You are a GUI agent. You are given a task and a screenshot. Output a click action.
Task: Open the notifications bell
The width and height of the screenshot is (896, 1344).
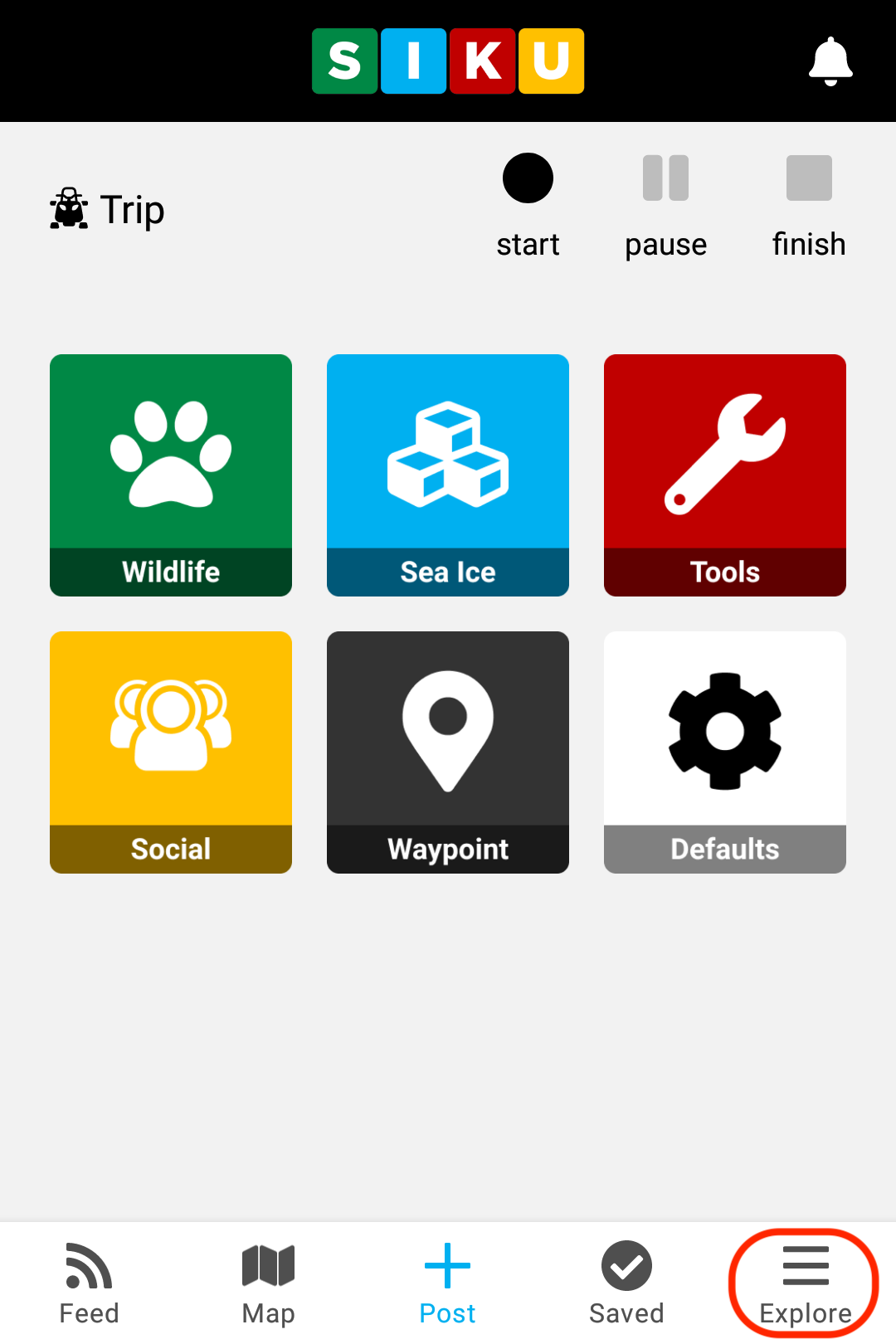(830, 61)
